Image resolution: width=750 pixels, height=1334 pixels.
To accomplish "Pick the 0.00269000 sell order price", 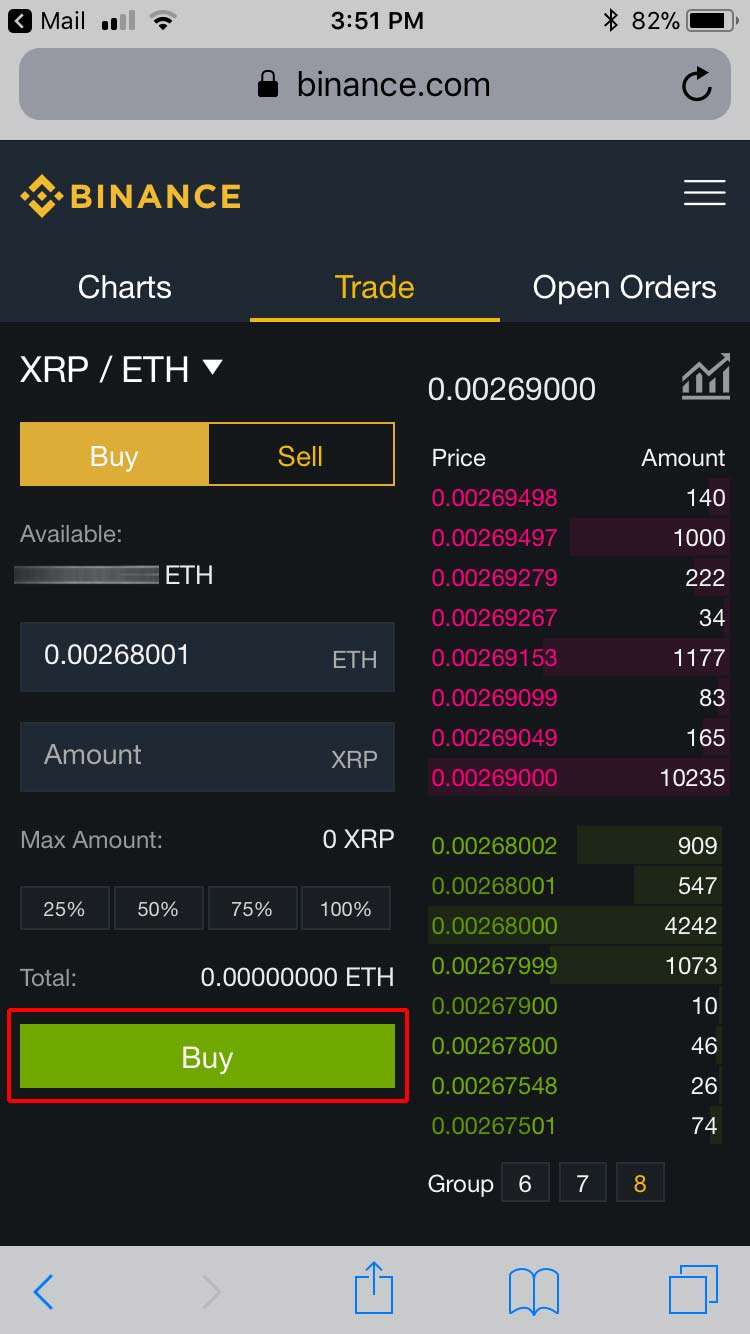I will (x=494, y=778).
